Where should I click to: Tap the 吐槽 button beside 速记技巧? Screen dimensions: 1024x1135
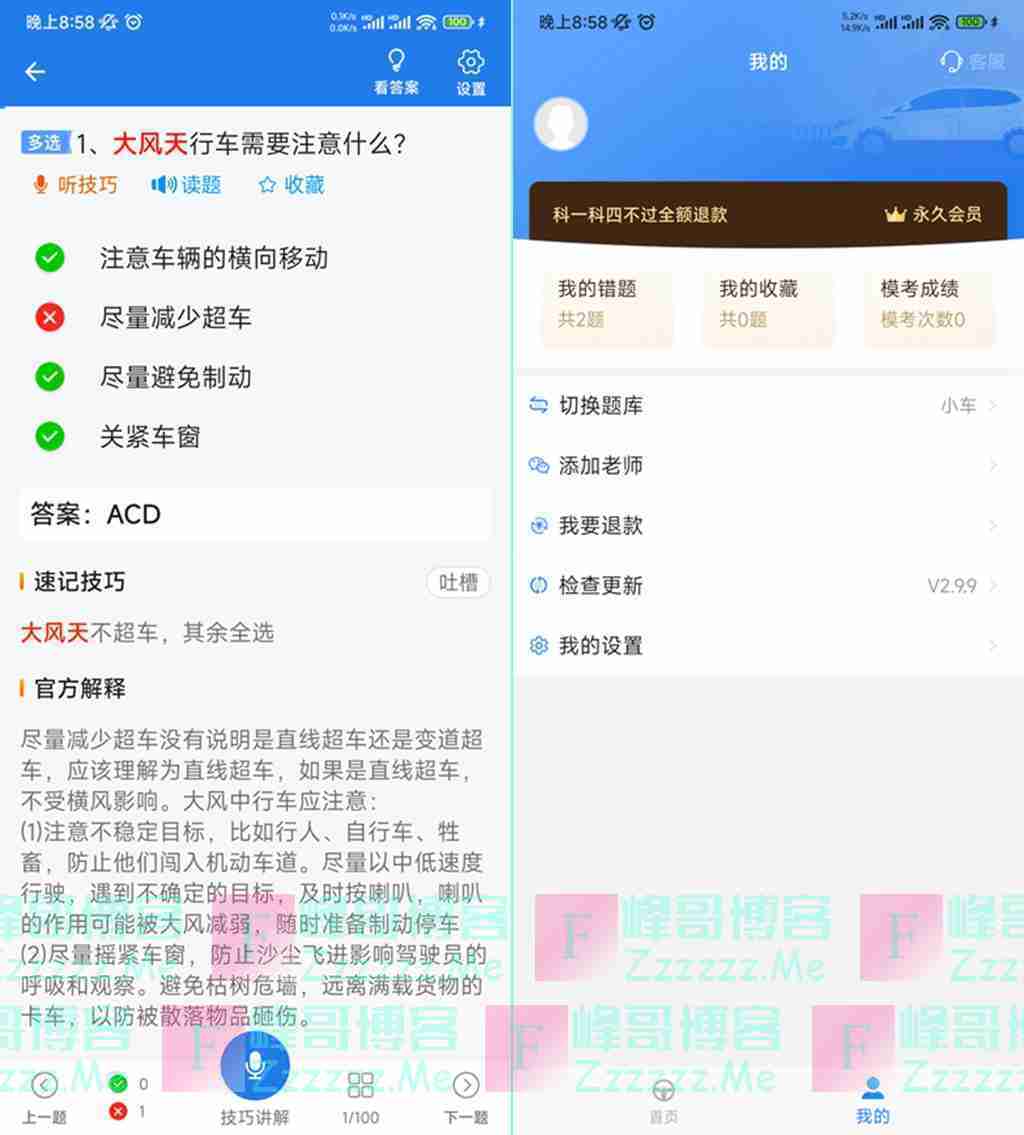coord(458,582)
